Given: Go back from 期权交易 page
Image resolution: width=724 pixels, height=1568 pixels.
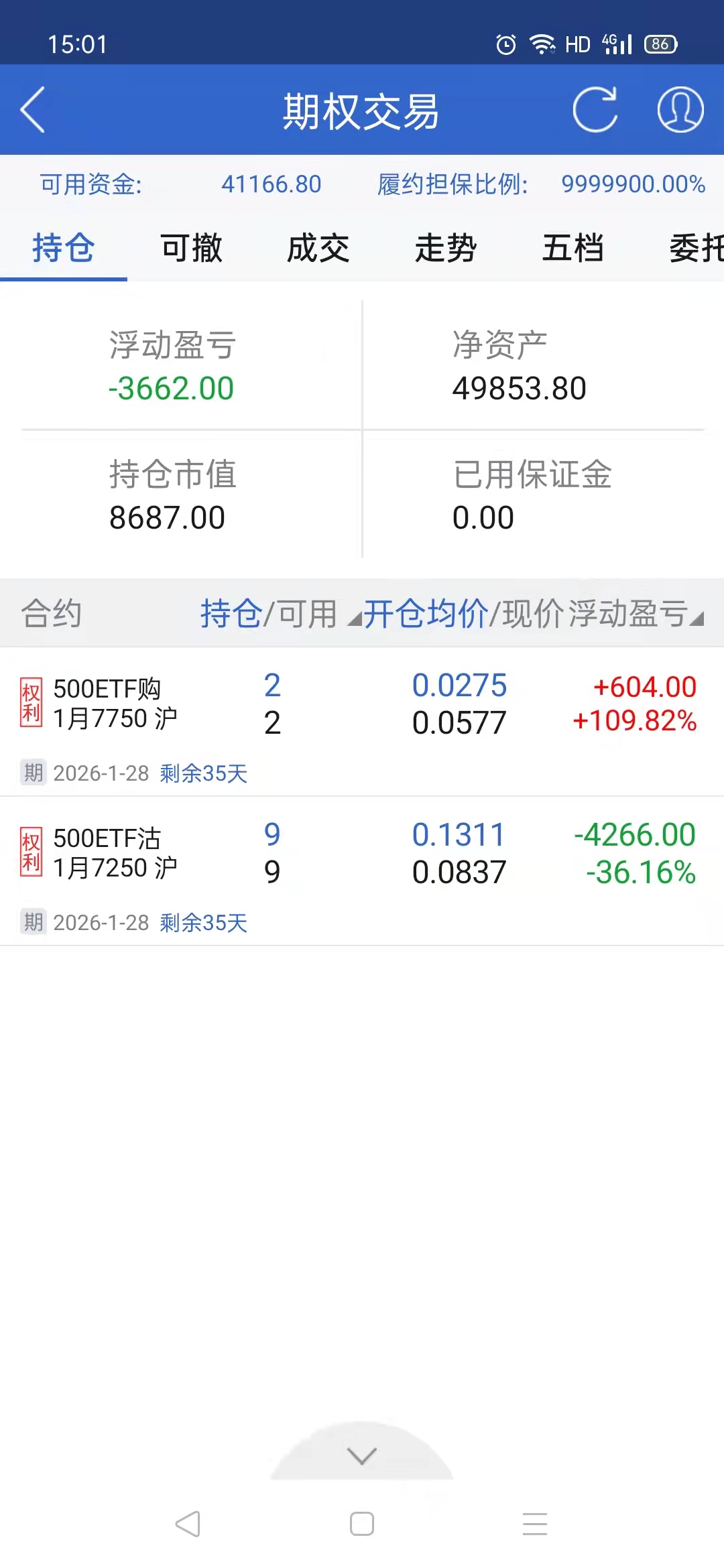Looking at the screenshot, I should (x=34, y=110).
